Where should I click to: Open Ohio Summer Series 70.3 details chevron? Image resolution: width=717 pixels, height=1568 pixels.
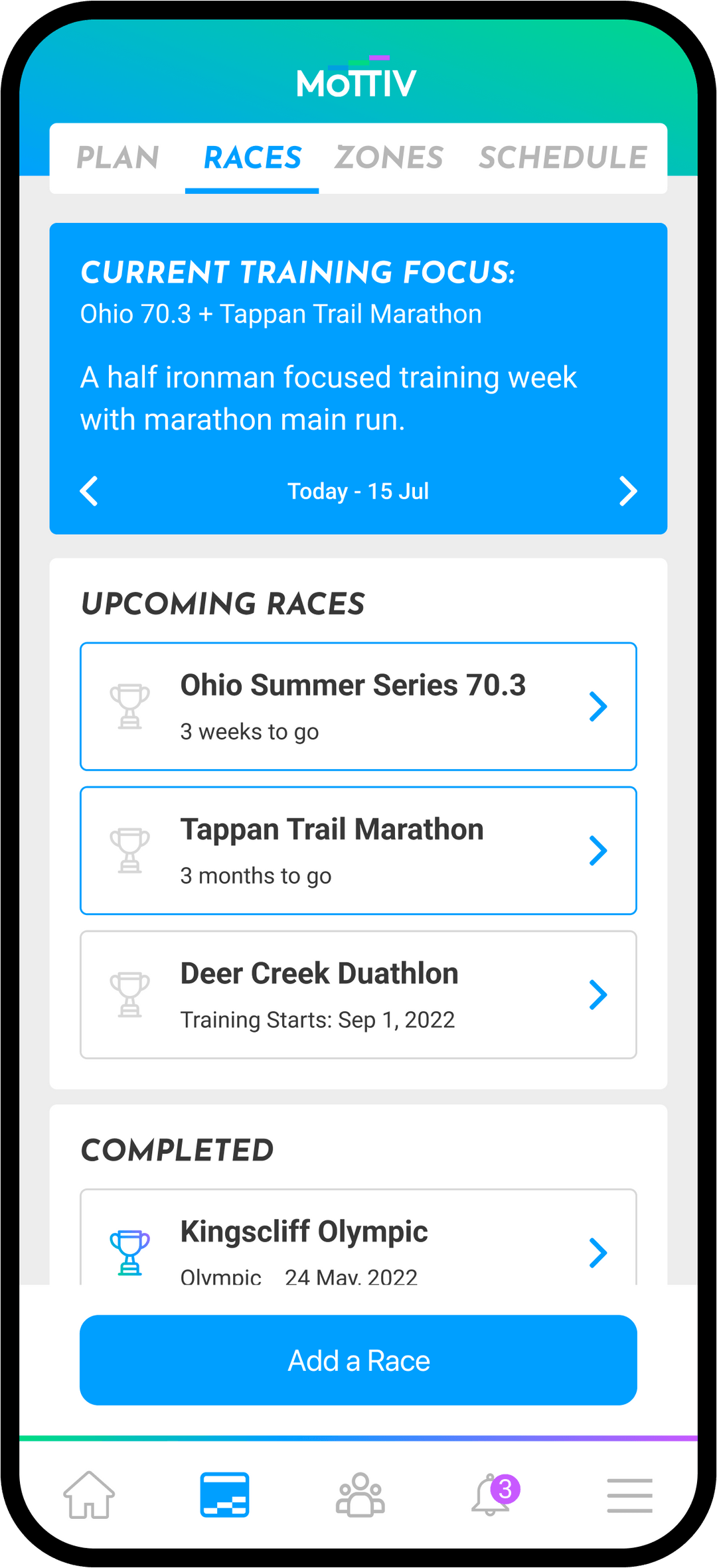[x=598, y=706]
